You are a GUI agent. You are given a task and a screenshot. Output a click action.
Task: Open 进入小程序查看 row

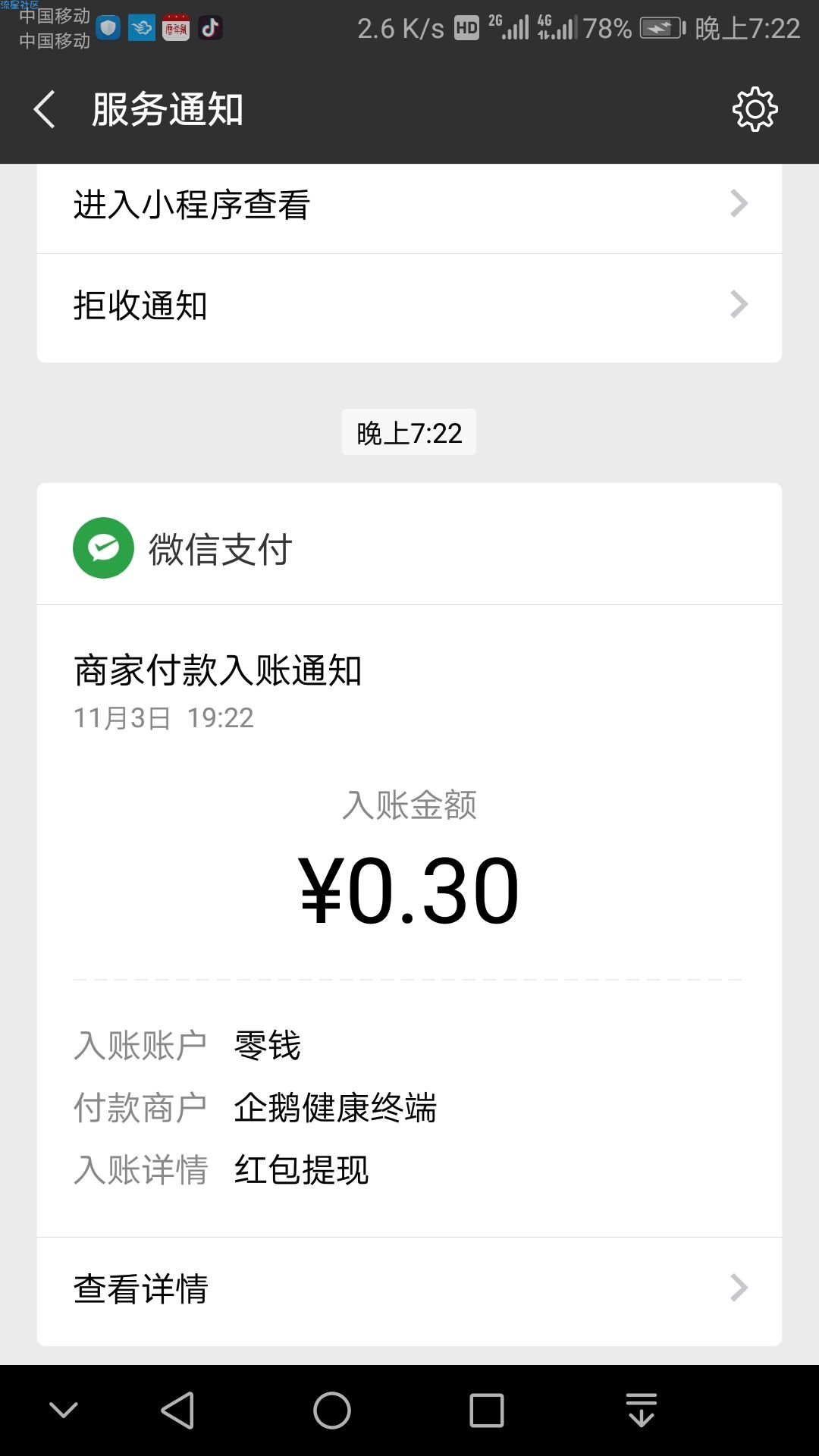pos(409,204)
